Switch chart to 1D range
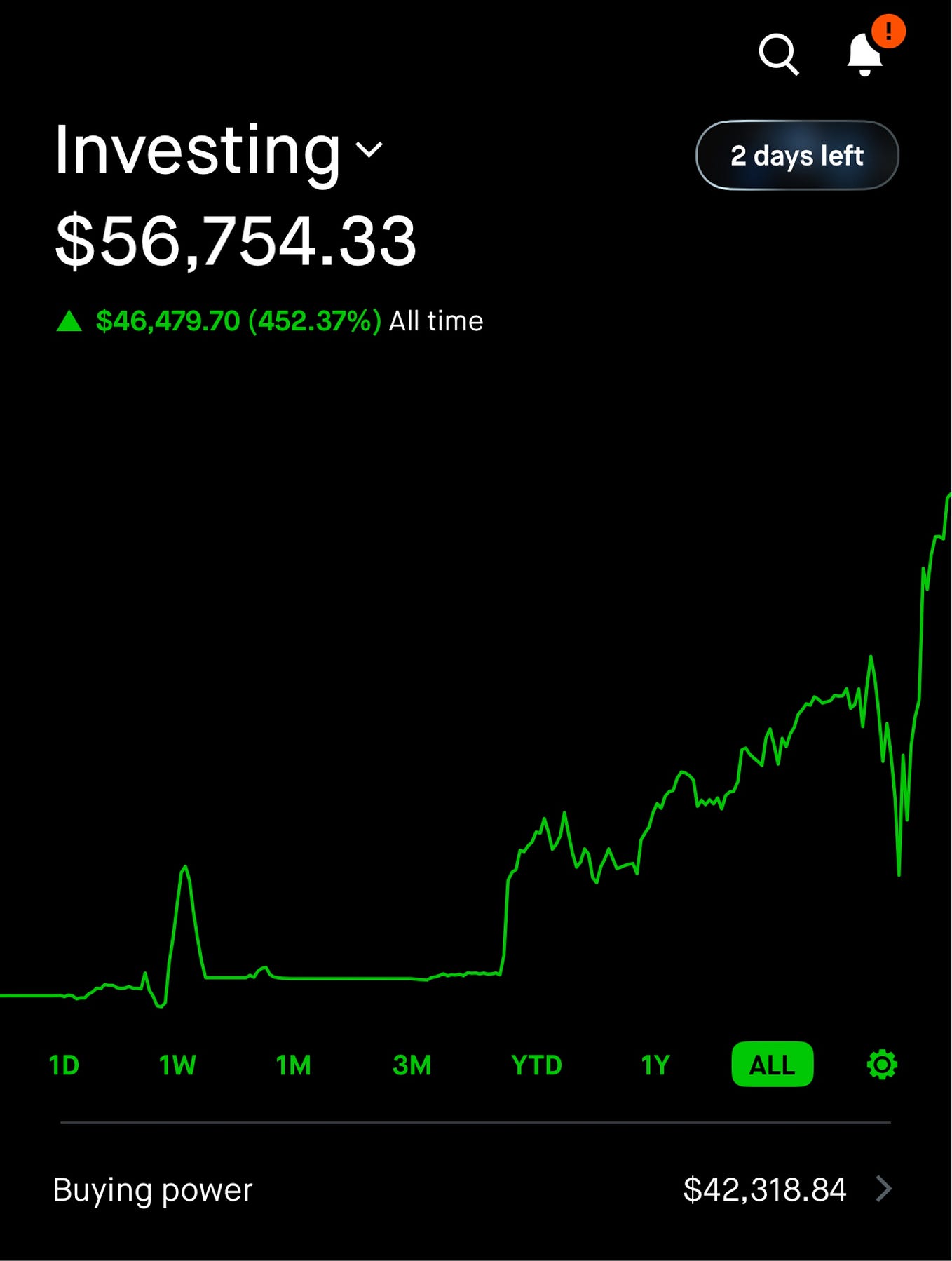 pos(64,1065)
